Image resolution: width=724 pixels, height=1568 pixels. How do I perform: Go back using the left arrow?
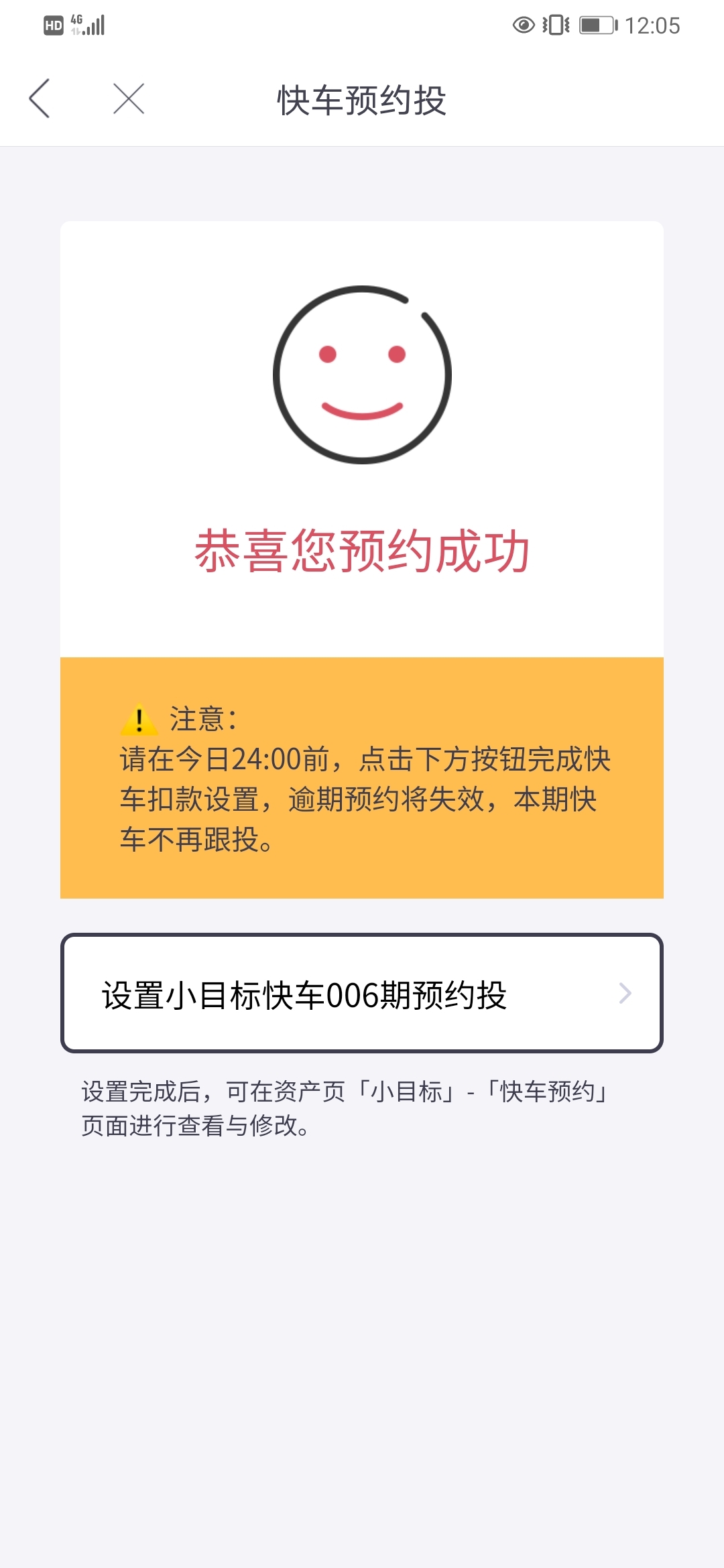[39, 99]
